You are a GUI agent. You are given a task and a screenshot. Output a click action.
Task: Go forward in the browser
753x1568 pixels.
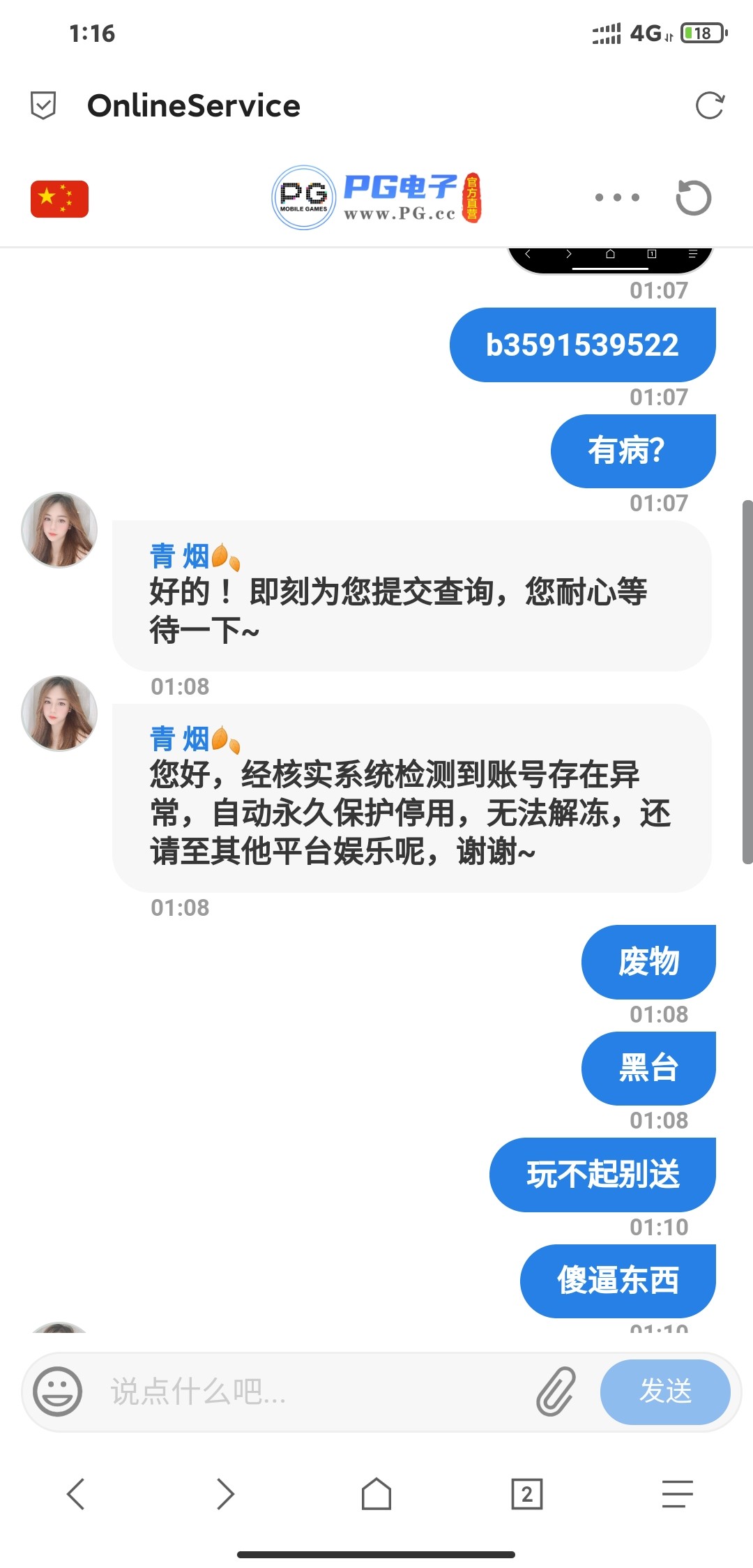click(x=225, y=1493)
